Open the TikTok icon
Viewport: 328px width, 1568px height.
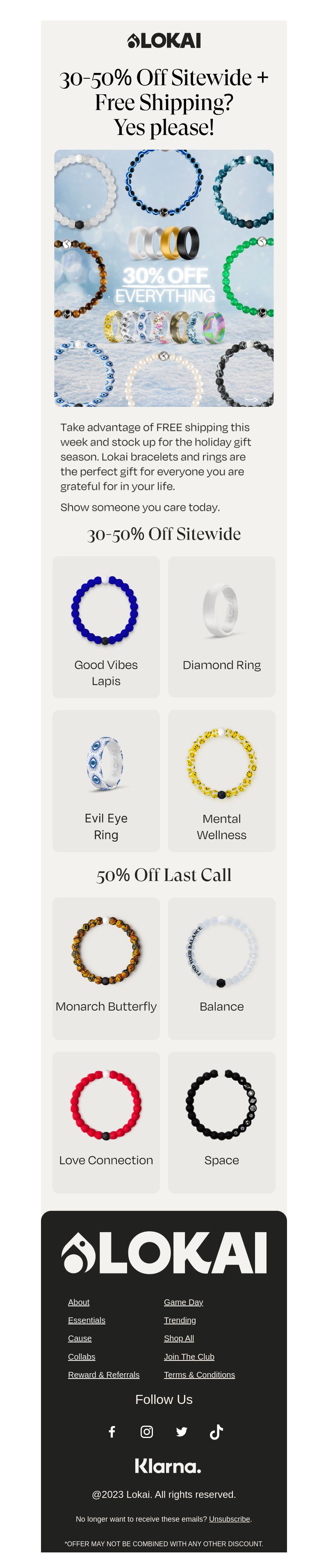(216, 1432)
